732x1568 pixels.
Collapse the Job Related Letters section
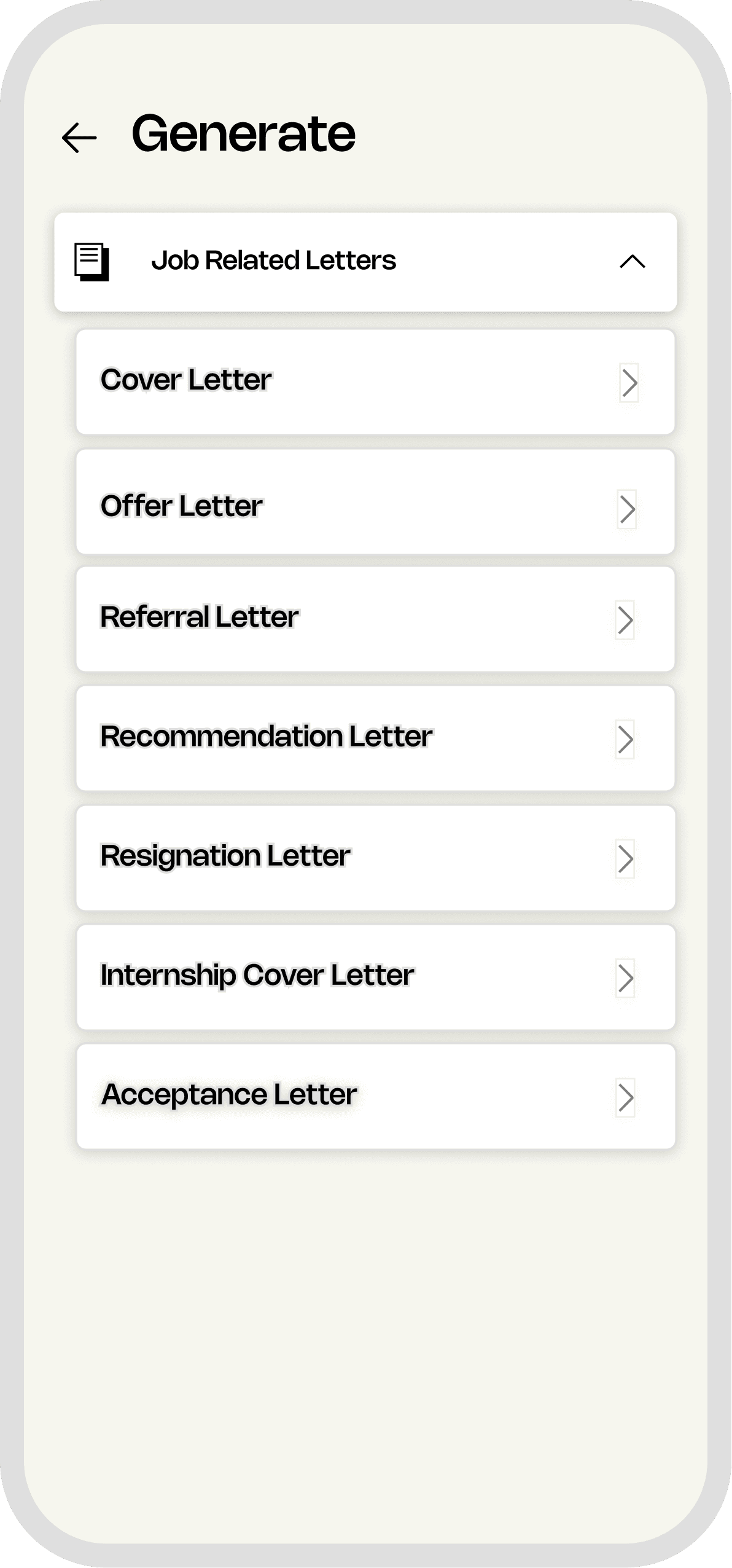coord(632,262)
